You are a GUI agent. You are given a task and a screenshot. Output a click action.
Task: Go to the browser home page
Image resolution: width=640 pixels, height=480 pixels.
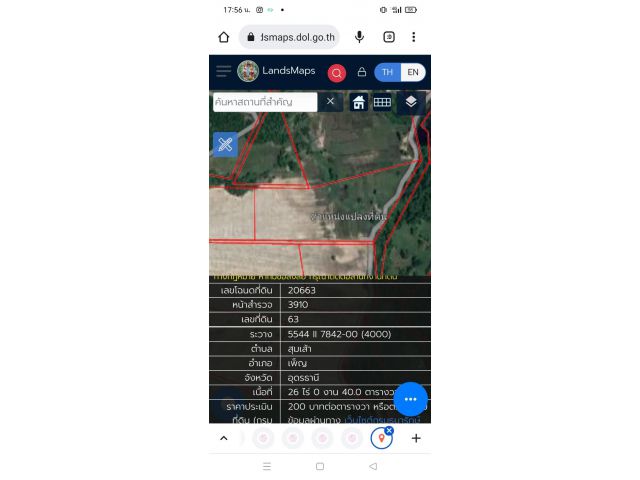click(224, 37)
